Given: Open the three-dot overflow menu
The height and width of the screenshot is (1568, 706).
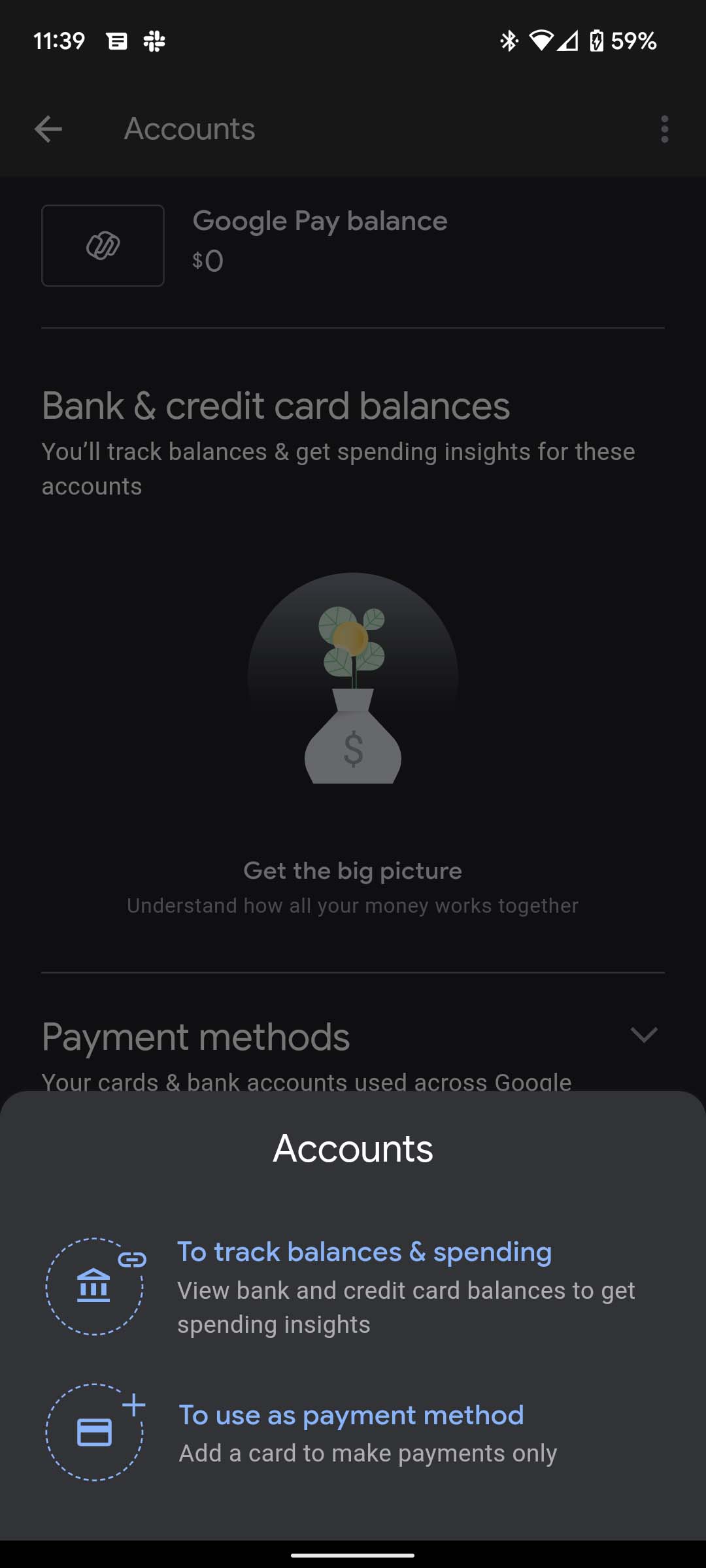Looking at the screenshot, I should (x=664, y=129).
